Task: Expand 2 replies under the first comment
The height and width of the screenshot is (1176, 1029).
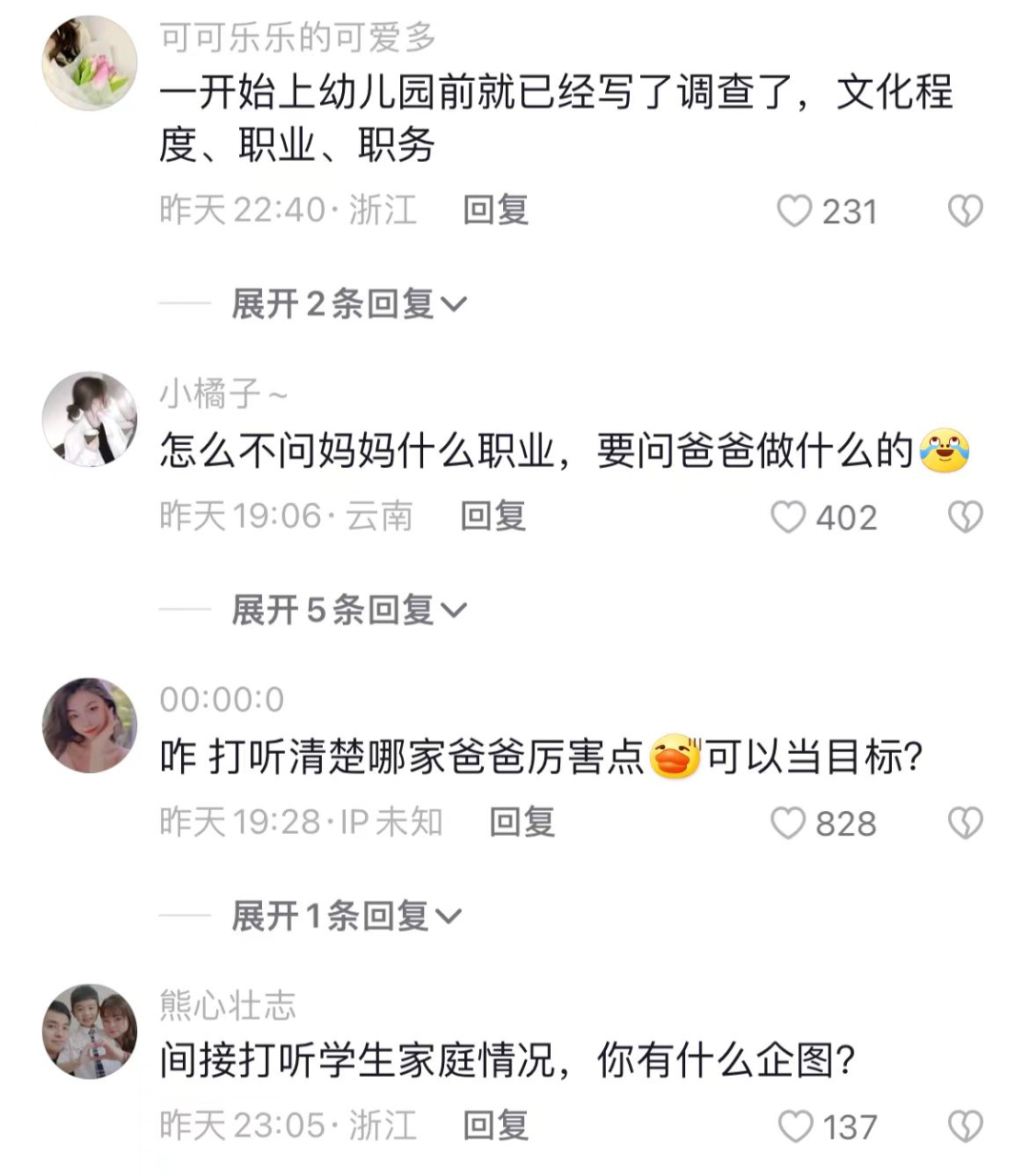Action: pos(343,303)
